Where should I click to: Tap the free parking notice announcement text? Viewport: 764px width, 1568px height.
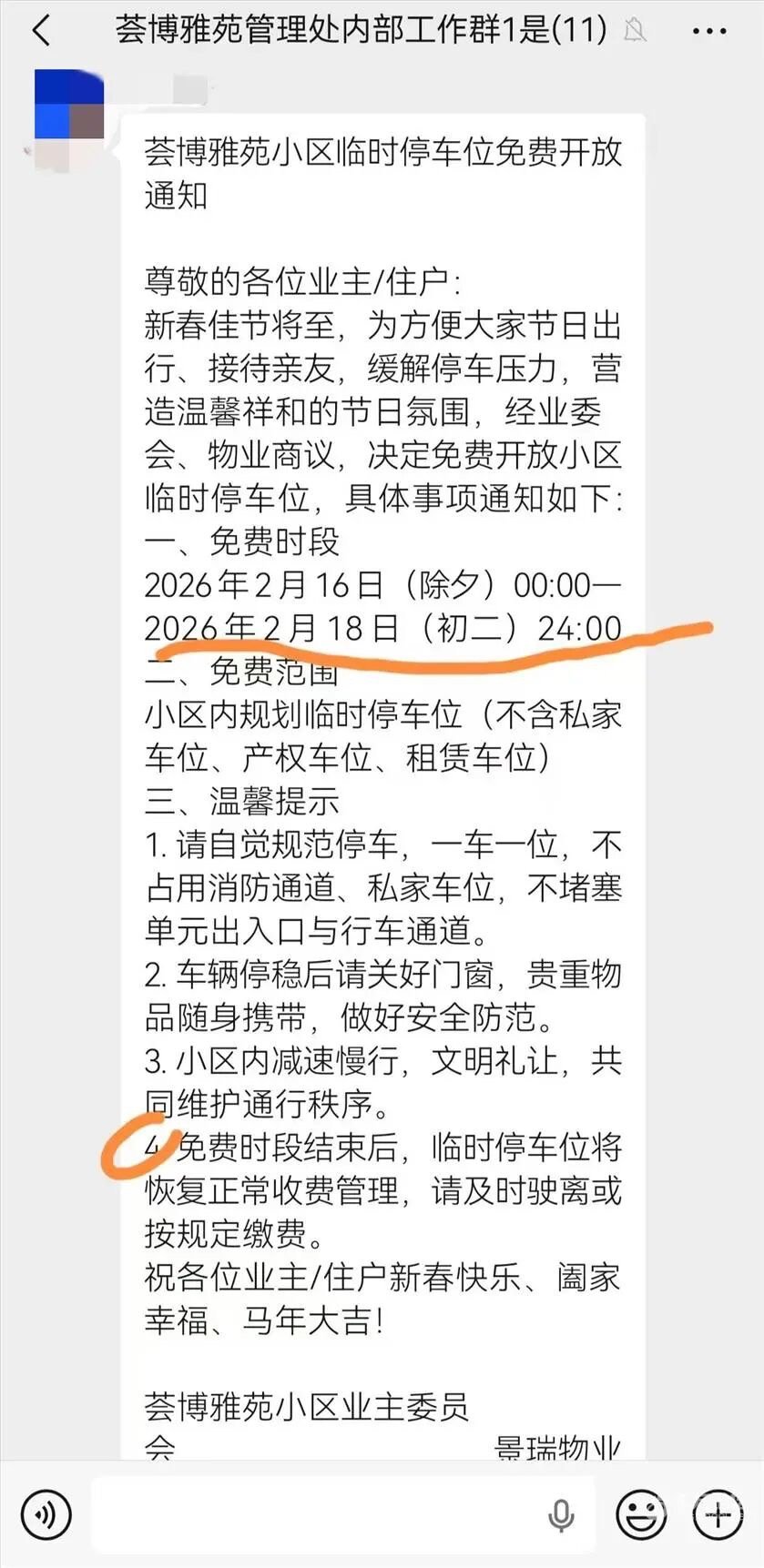[382, 173]
